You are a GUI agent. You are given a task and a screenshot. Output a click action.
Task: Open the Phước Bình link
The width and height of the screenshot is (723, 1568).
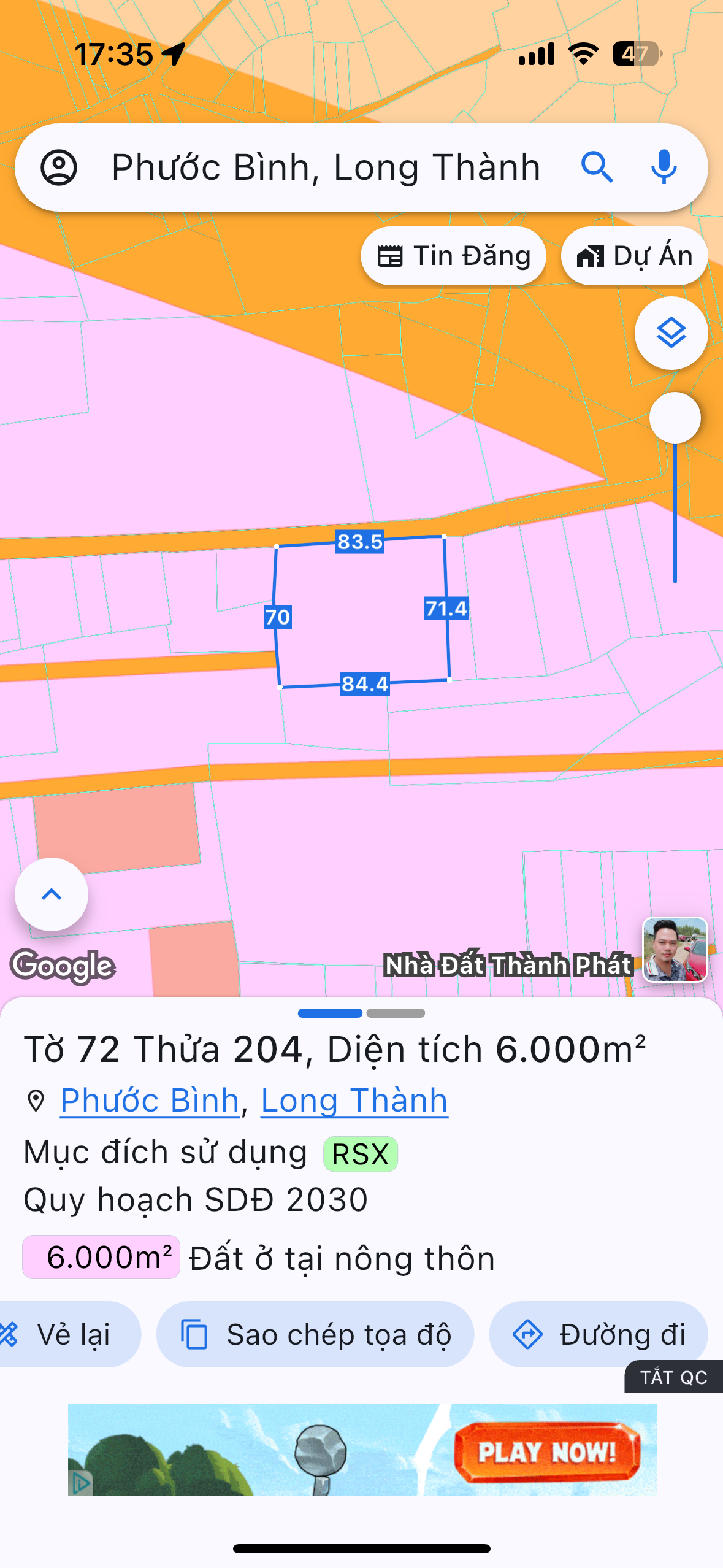(150, 1100)
